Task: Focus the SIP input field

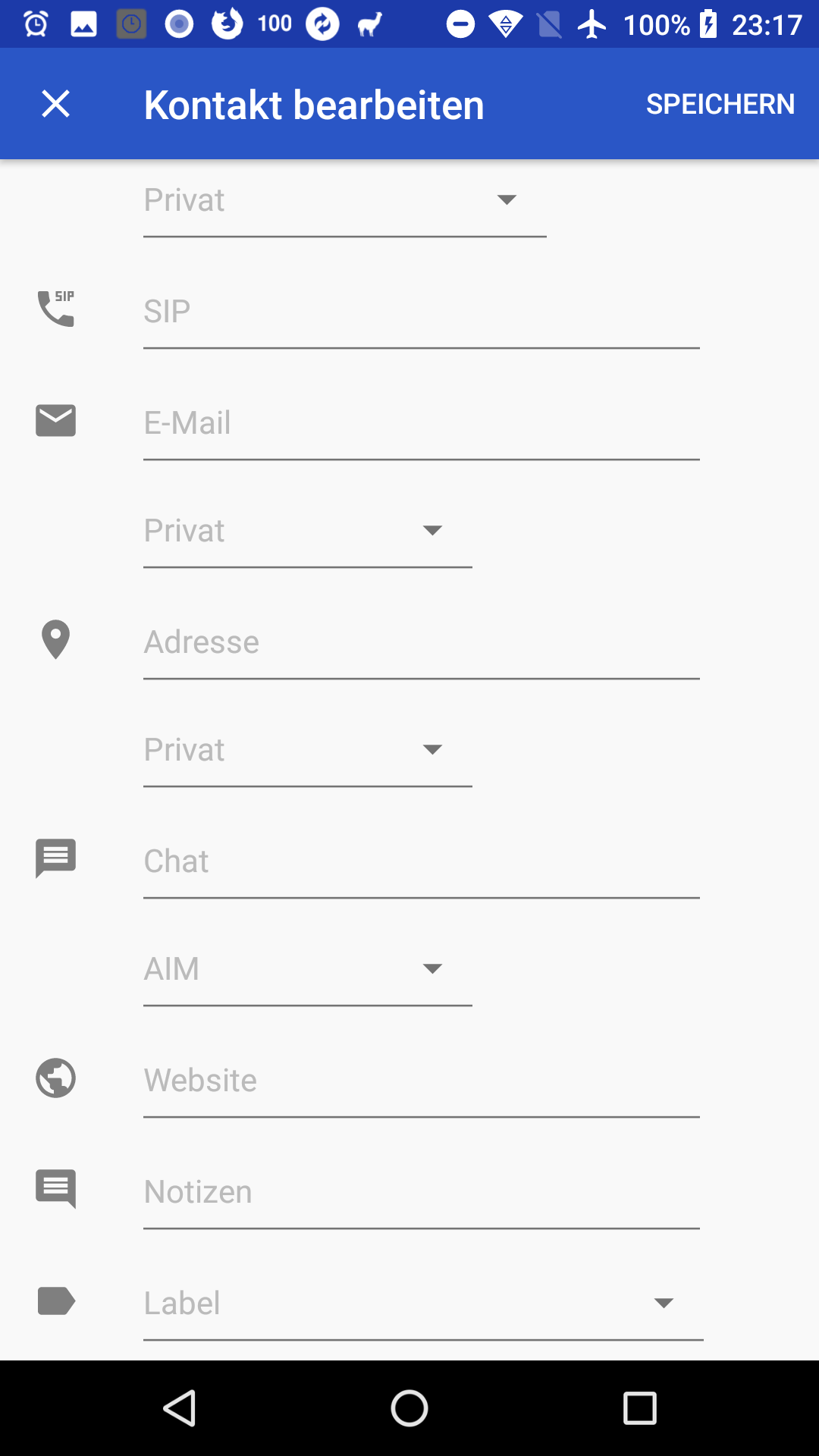Action: click(x=421, y=312)
